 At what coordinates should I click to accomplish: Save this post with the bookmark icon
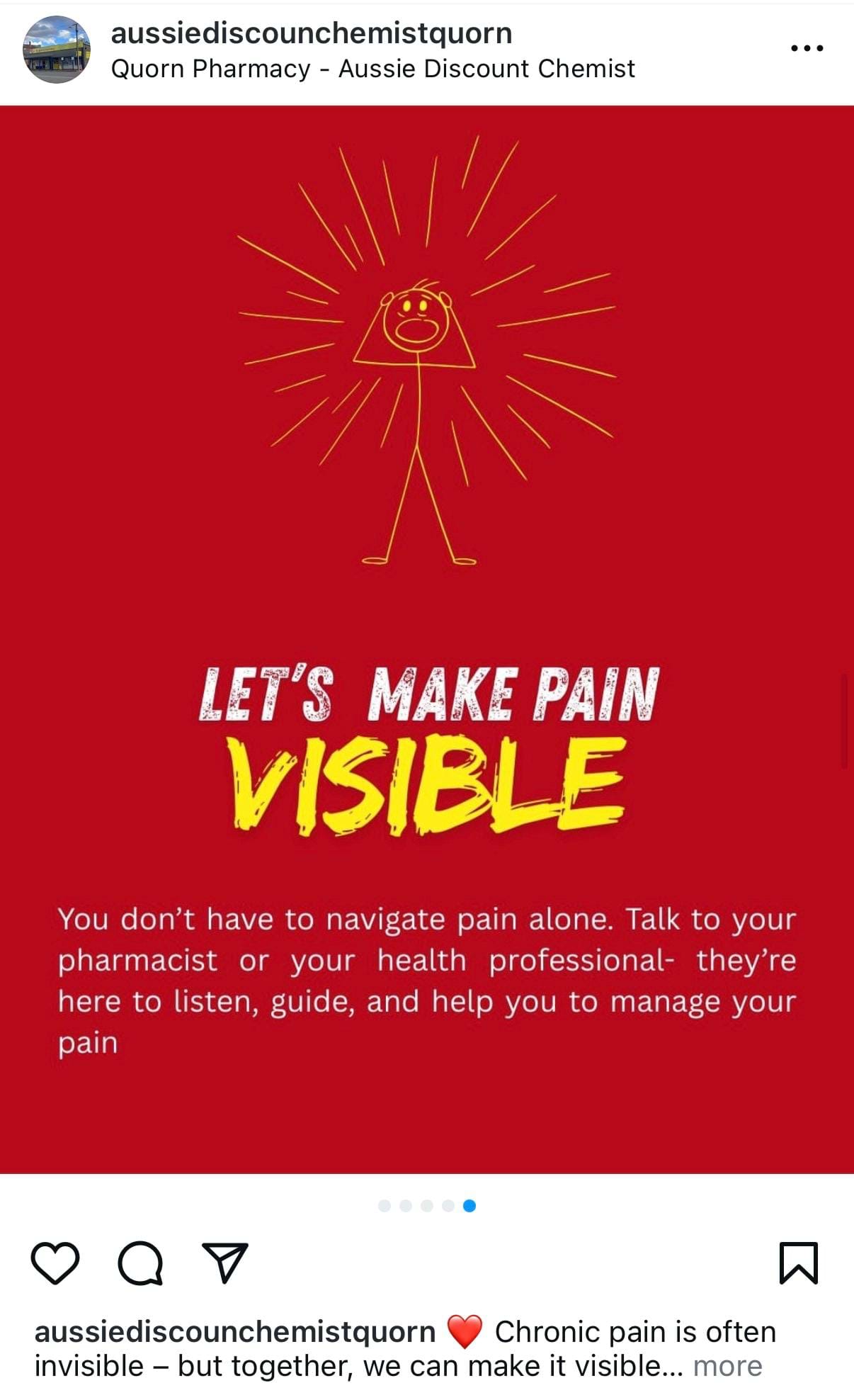click(x=798, y=1263)
